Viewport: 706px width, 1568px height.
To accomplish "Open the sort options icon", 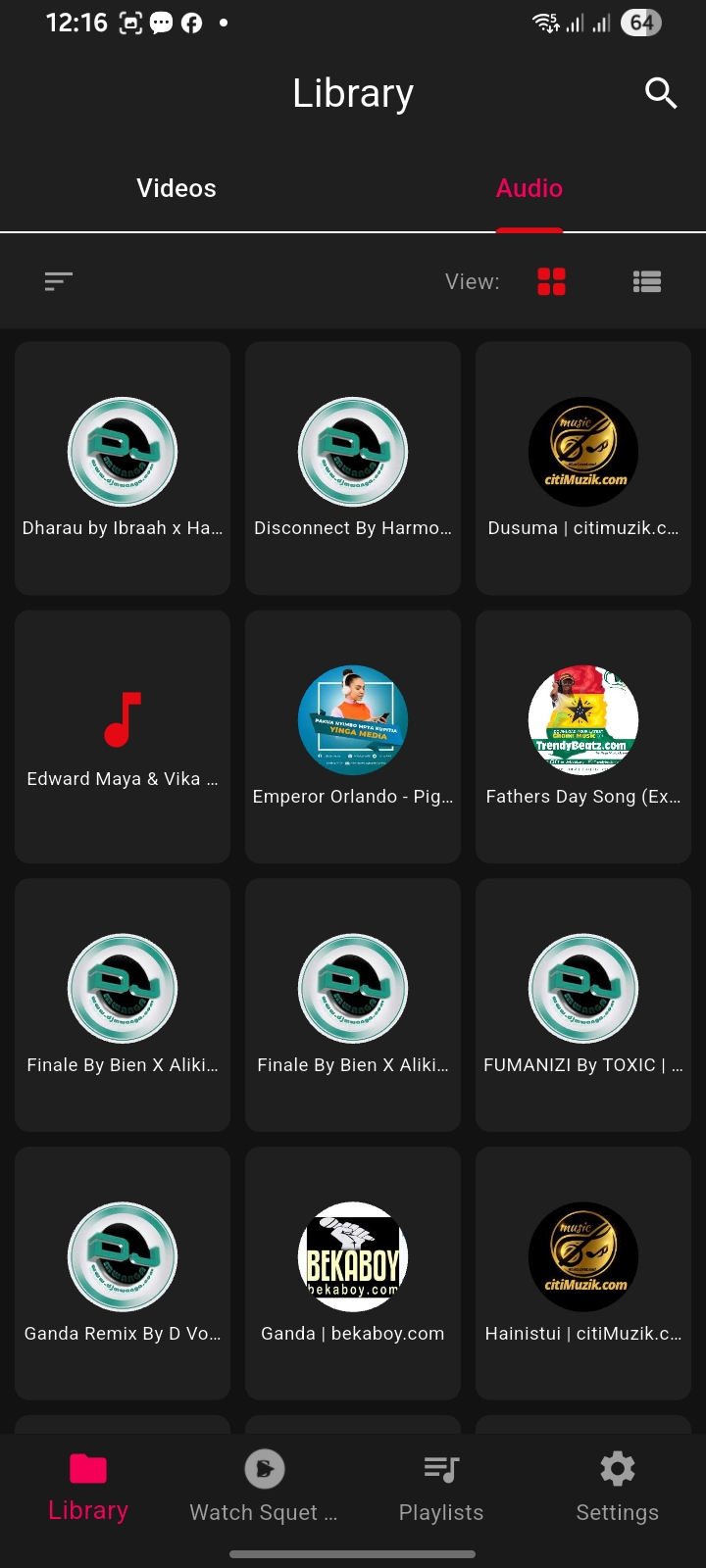I will (59, 282).
